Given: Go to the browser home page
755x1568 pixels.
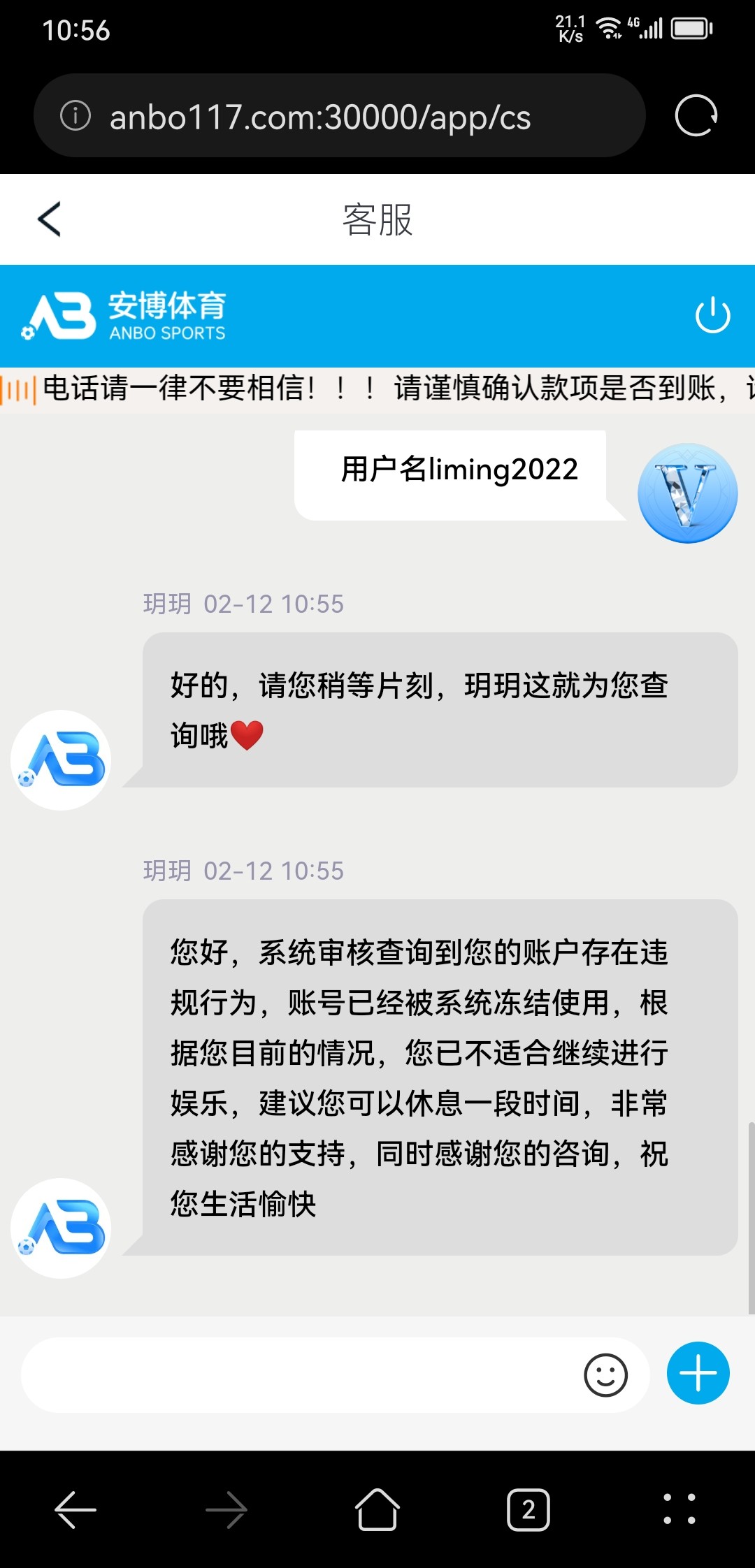Looking at the screenshot, I should pos(377,1510).
